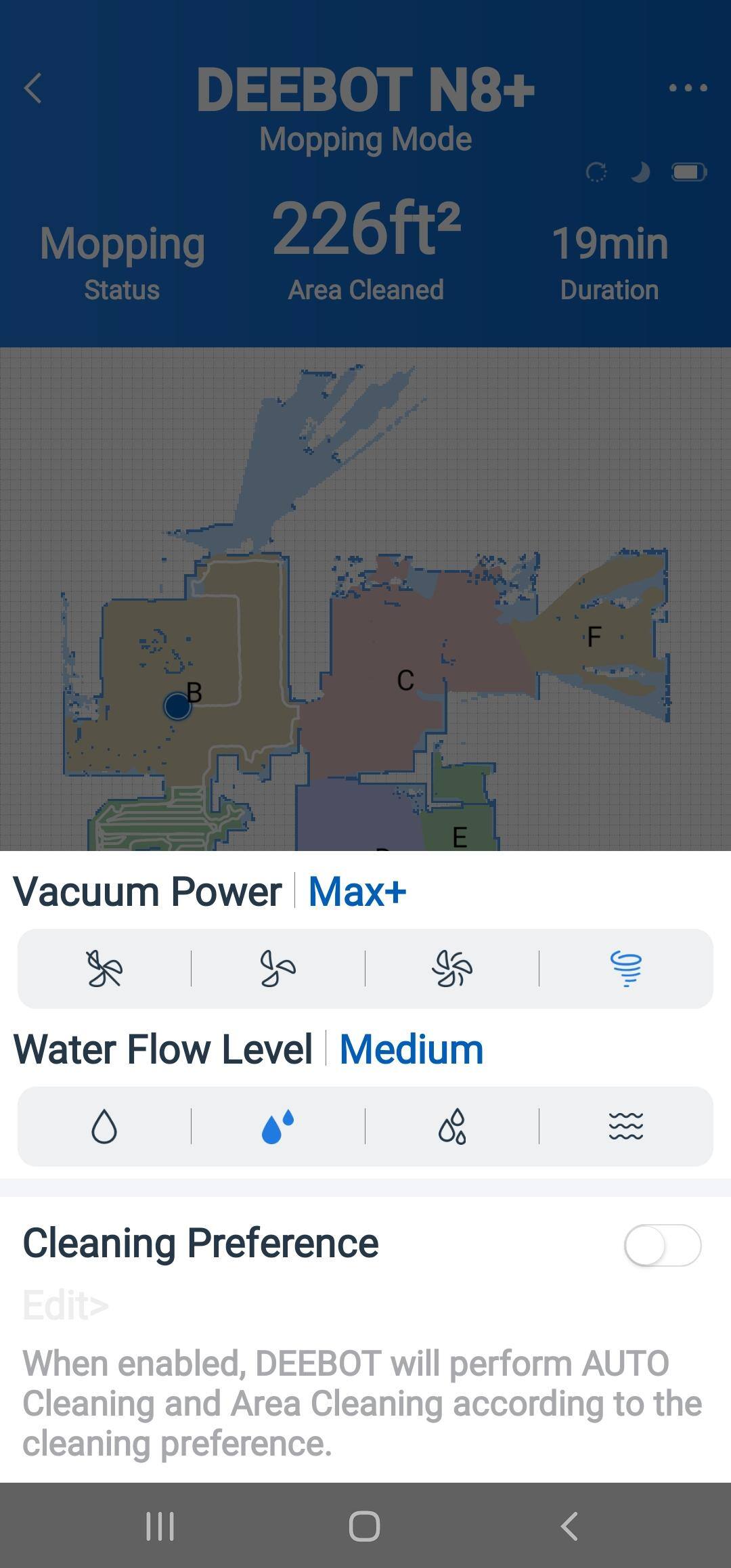Set water flow to the wavy ultra-high level
The image size is (731, 1568).
(626, 1127)
